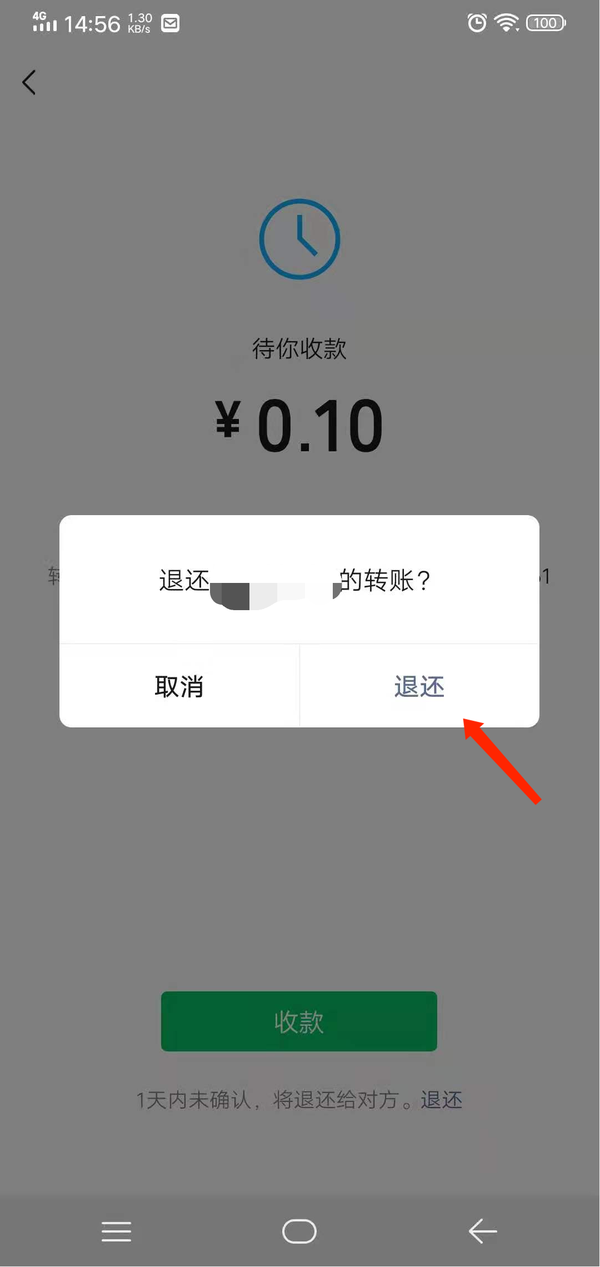Go to the home screen

click(x=299, y=1231)
